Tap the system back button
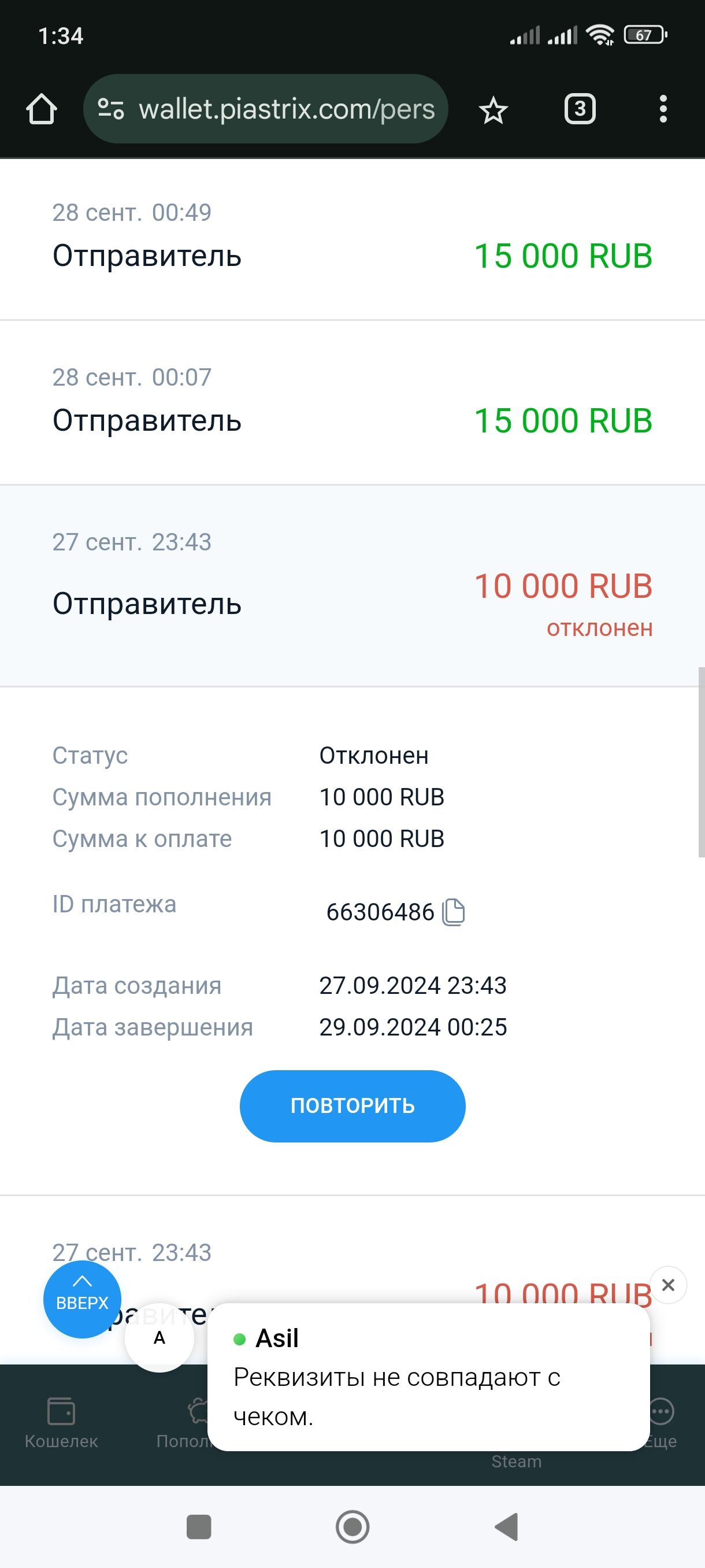This screenshot has width=705, height=1568. 506,1526
